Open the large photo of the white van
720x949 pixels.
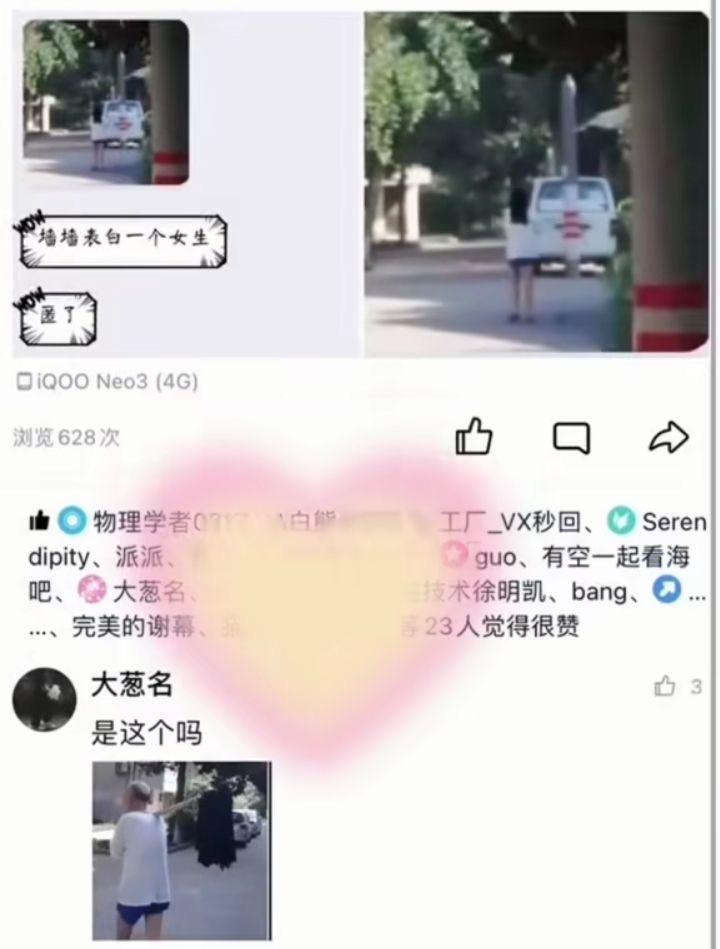click(536, 182)
